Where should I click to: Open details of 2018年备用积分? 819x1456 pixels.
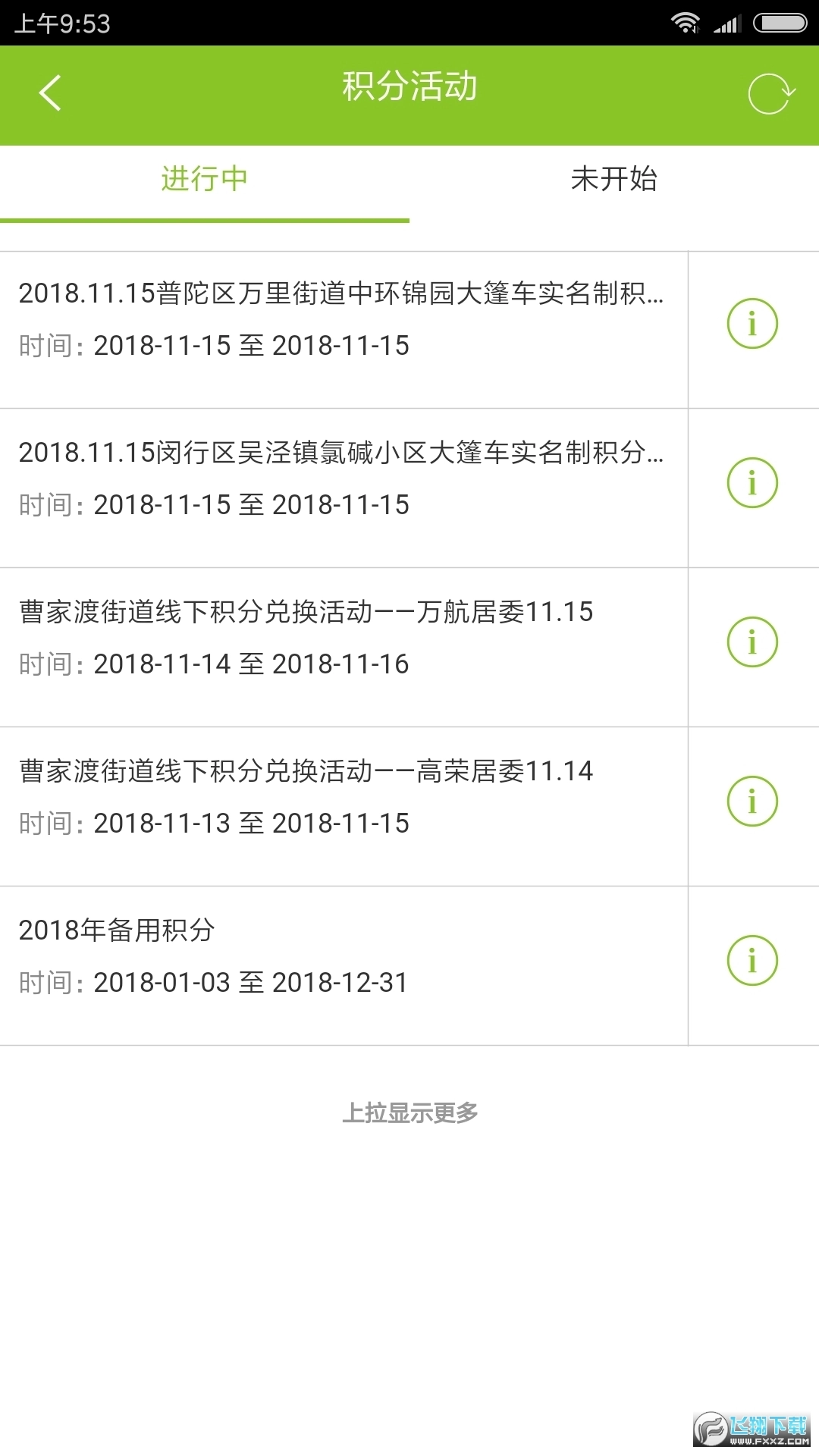coord(752,959)
